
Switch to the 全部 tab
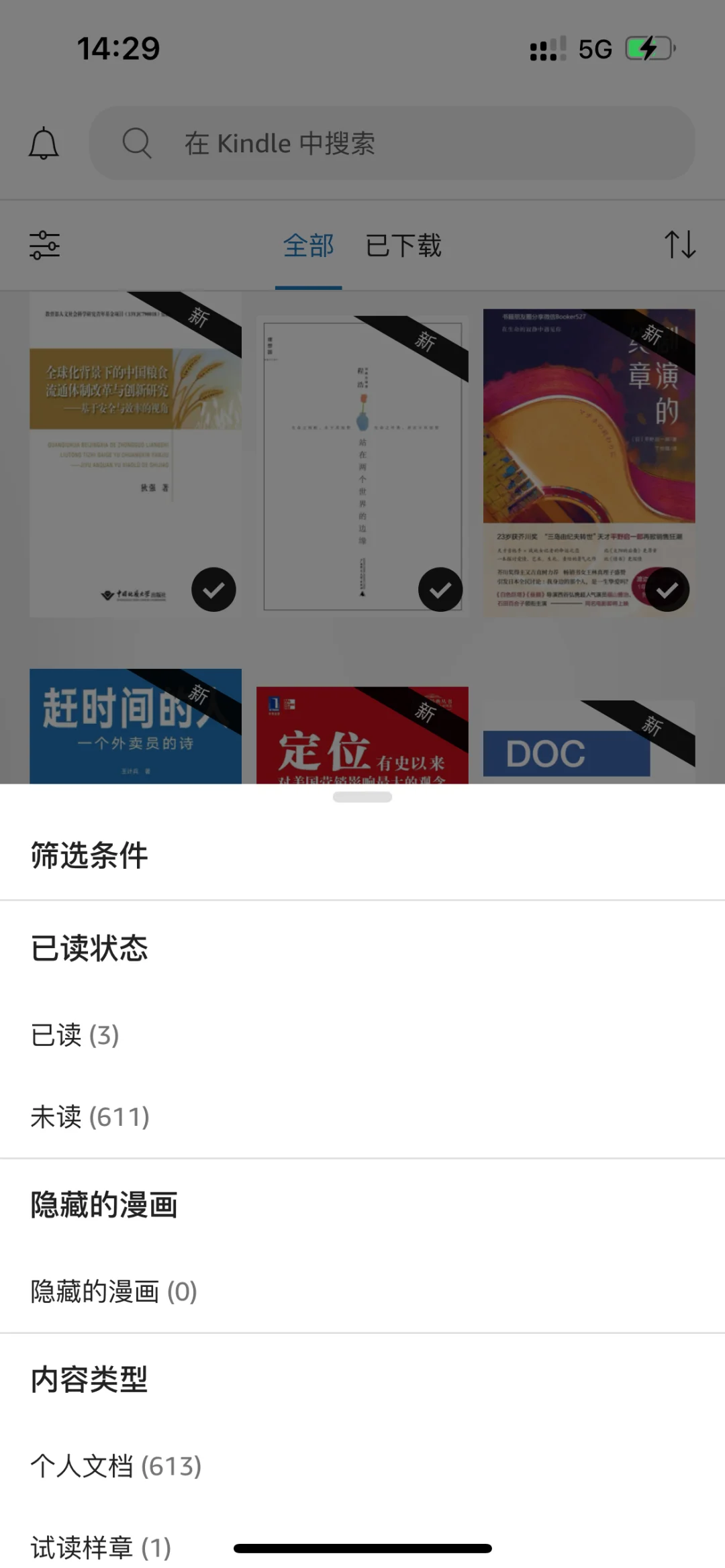tap(308, 246)
